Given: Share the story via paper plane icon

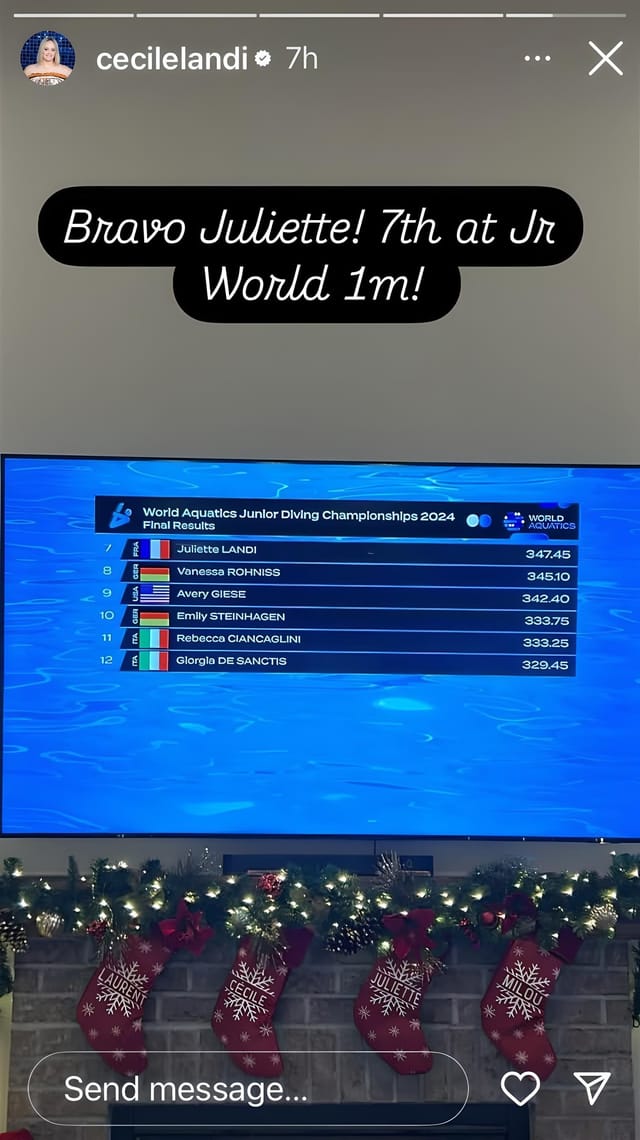Looking at the screenshot, I should click(x=592, y=1088).
